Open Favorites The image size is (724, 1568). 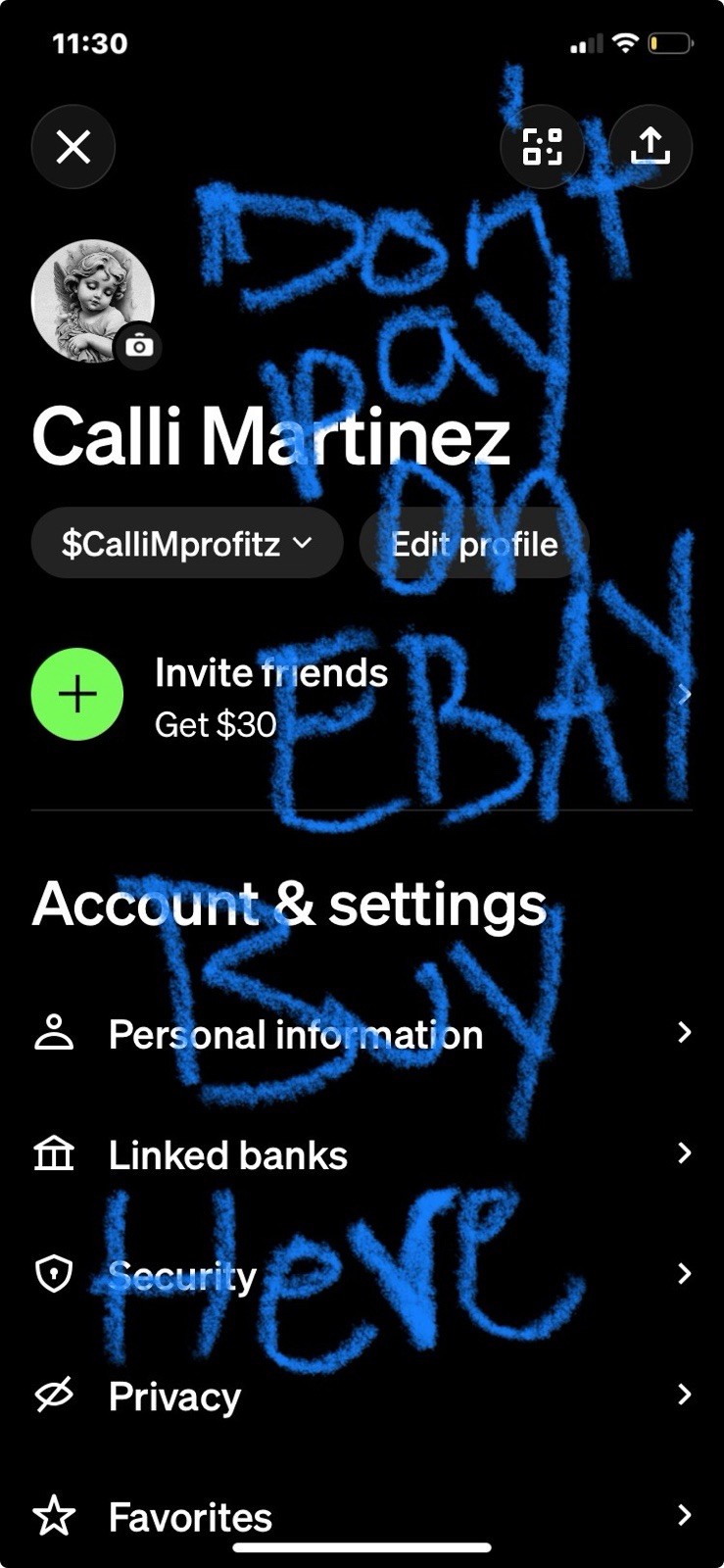coord(362,1516)
